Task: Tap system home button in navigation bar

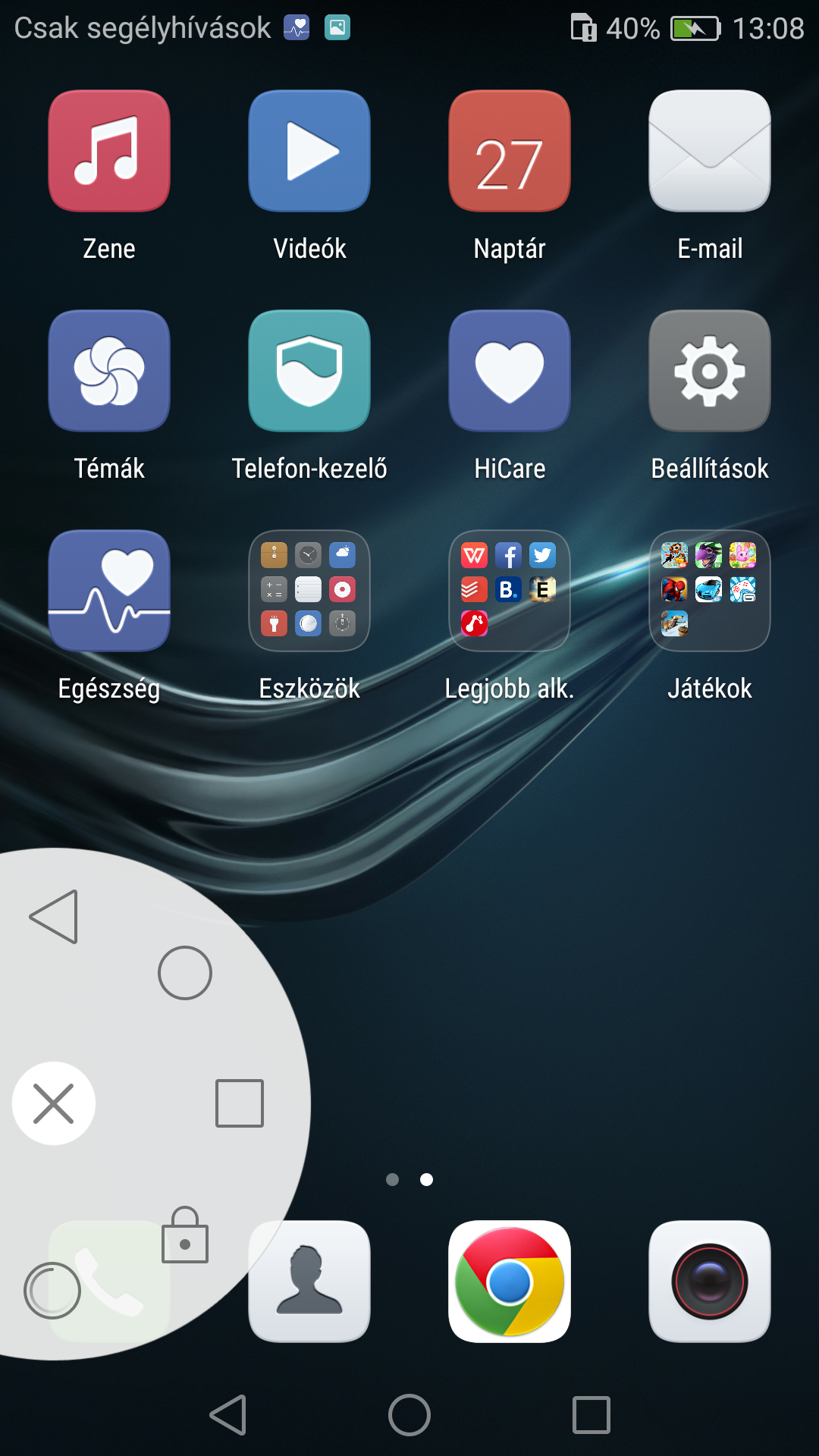Action: click(409, 1415)
